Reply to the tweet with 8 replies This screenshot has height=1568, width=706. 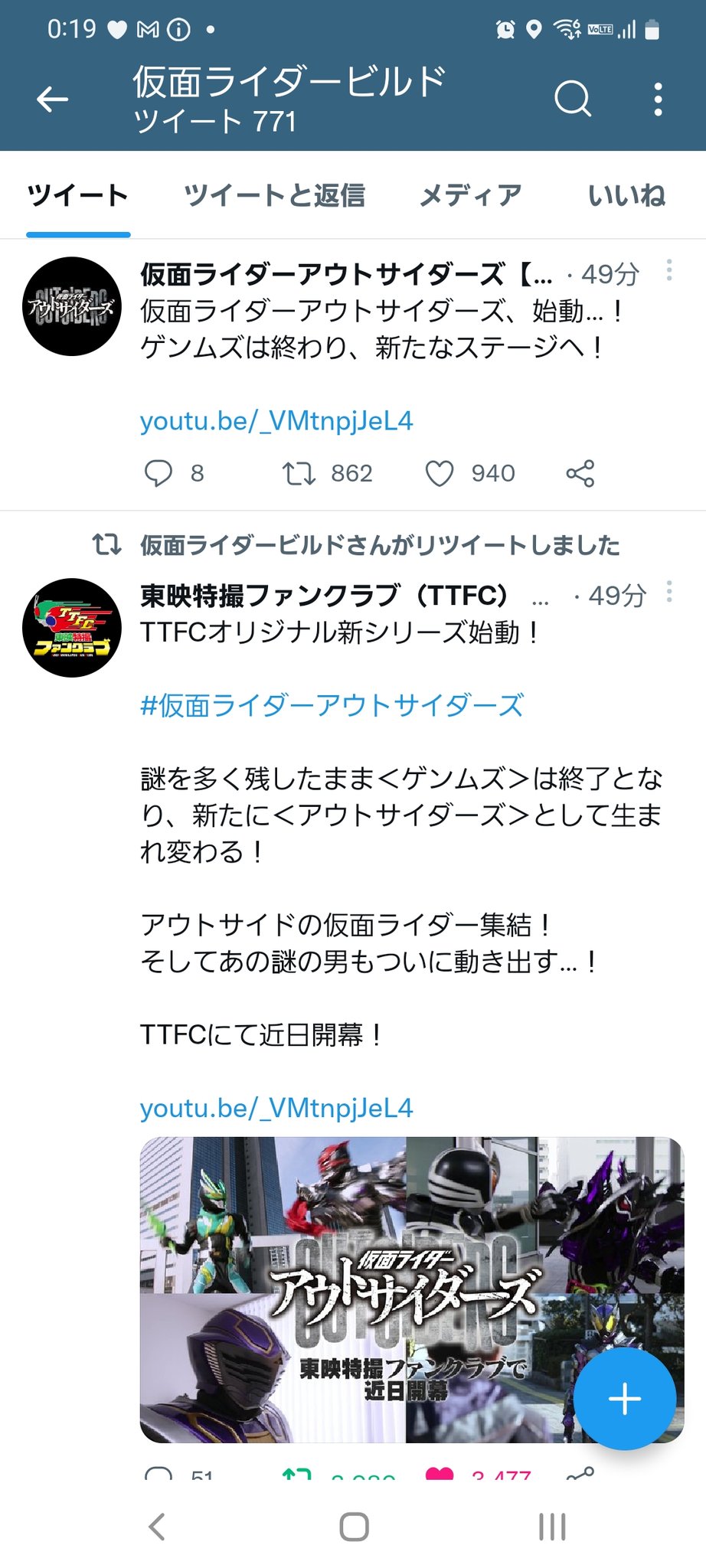159,473
